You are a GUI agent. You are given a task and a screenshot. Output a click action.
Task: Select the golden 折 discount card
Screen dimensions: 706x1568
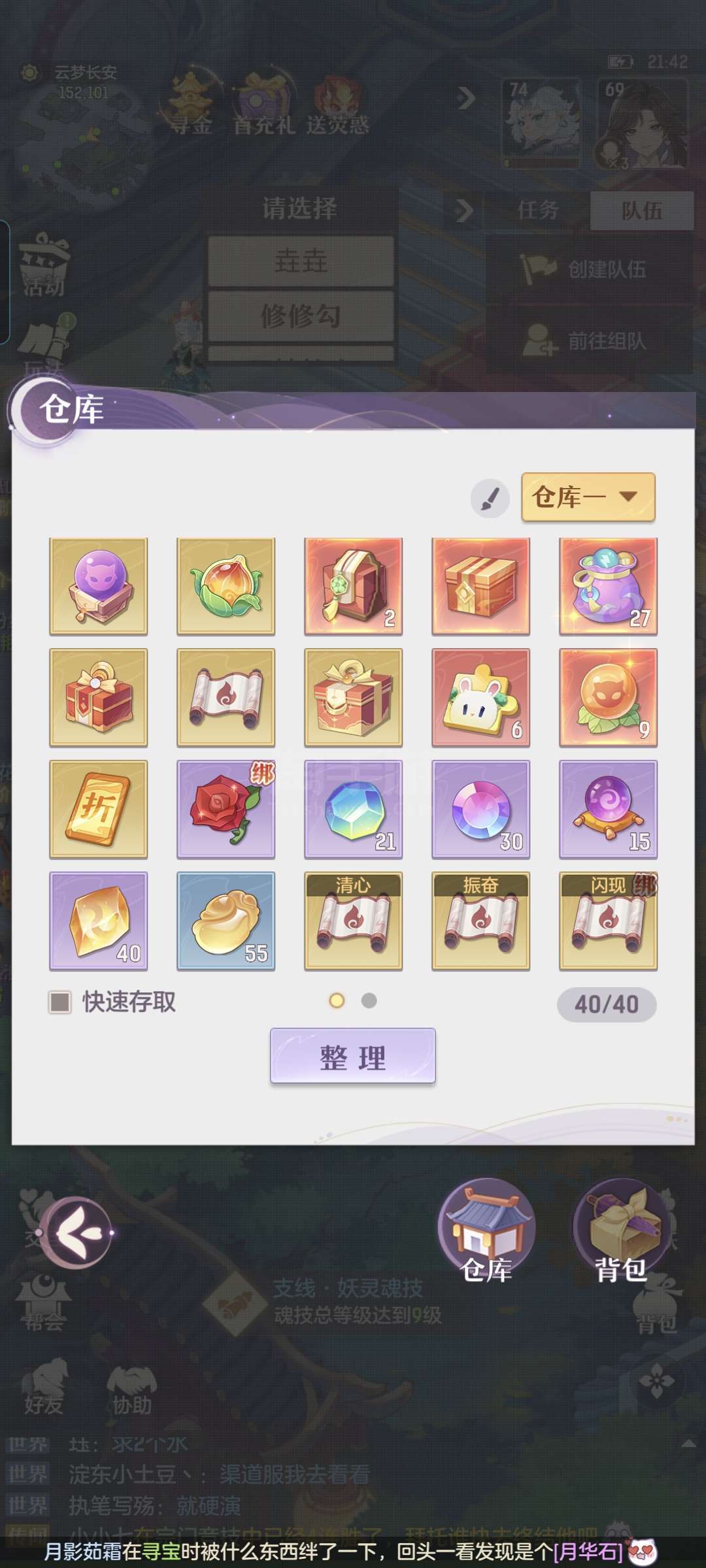coord(99,809)
